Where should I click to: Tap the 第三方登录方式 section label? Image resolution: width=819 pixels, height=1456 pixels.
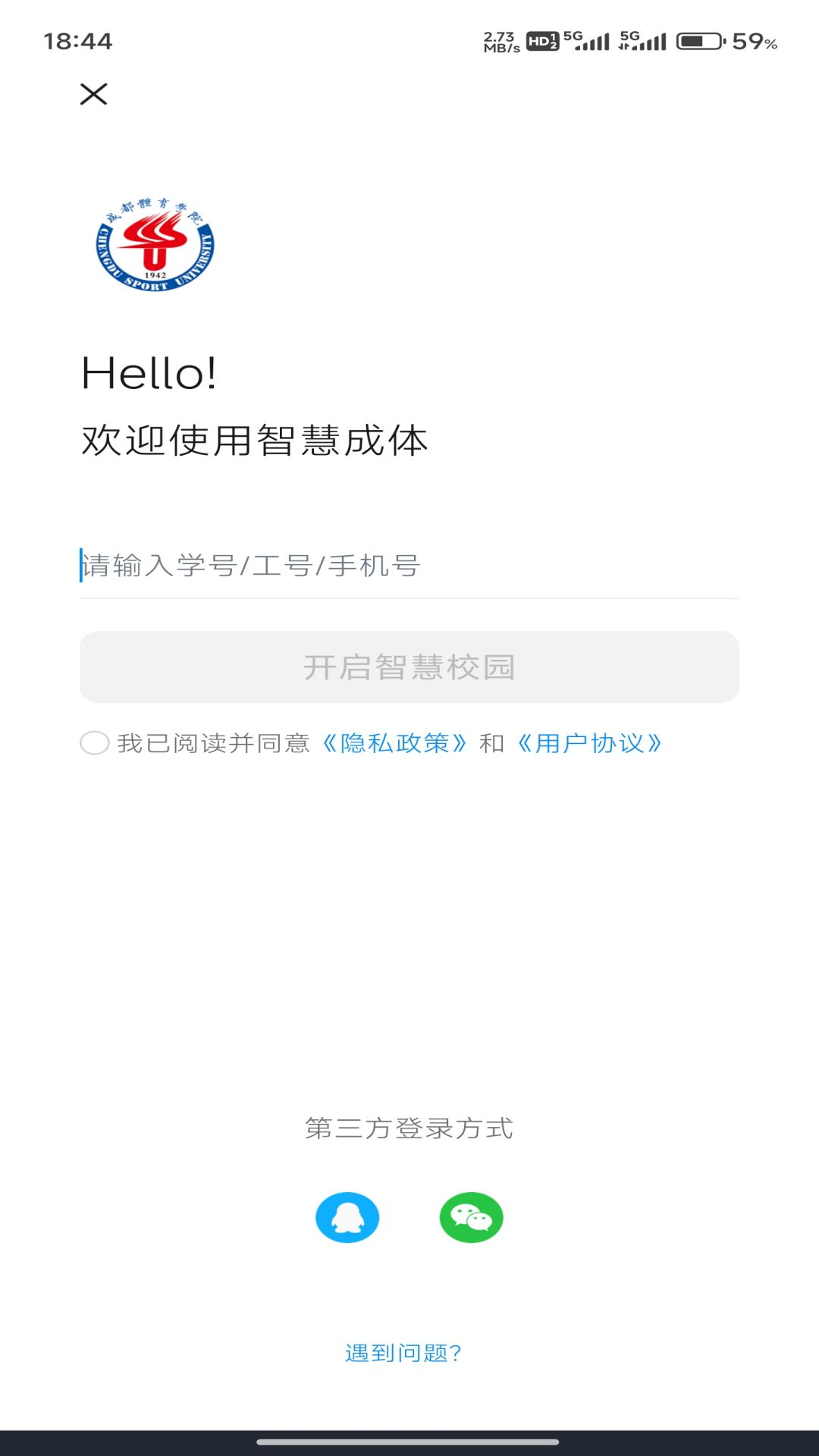(408, 1128)
